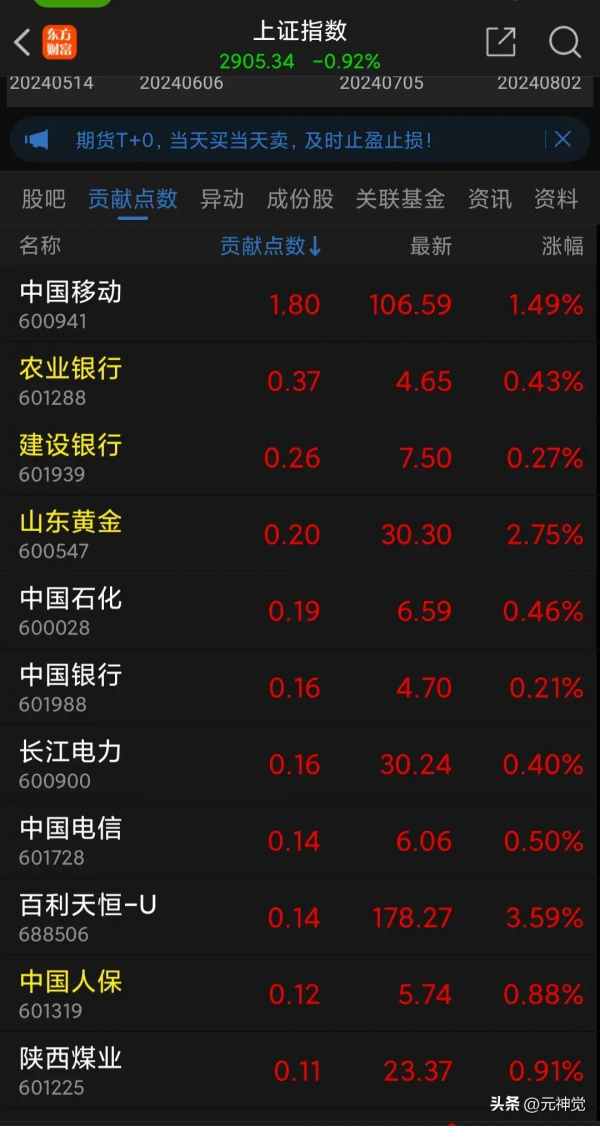The image size is (600, 1126).
Task: Switch to the 股吧 tab
Action: click(x=43, y=199)
